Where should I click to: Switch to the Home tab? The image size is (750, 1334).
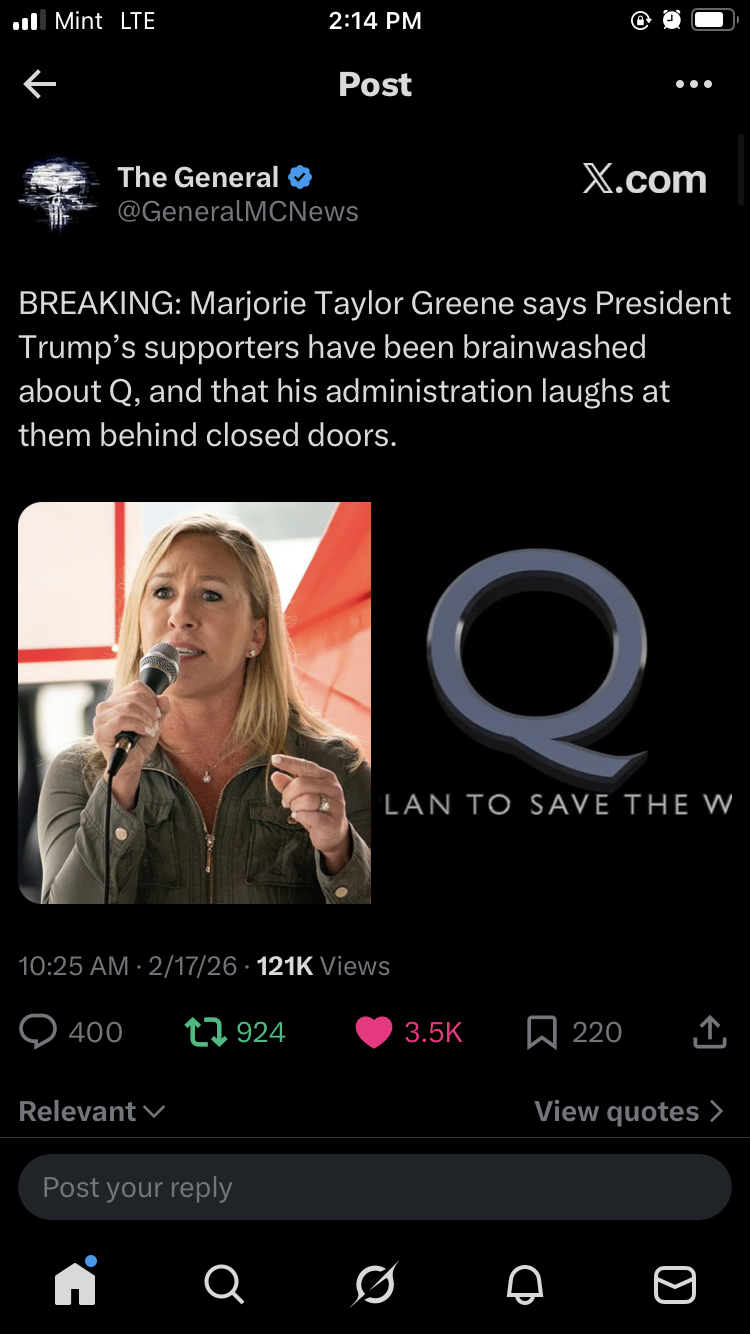click(75, 1283)
